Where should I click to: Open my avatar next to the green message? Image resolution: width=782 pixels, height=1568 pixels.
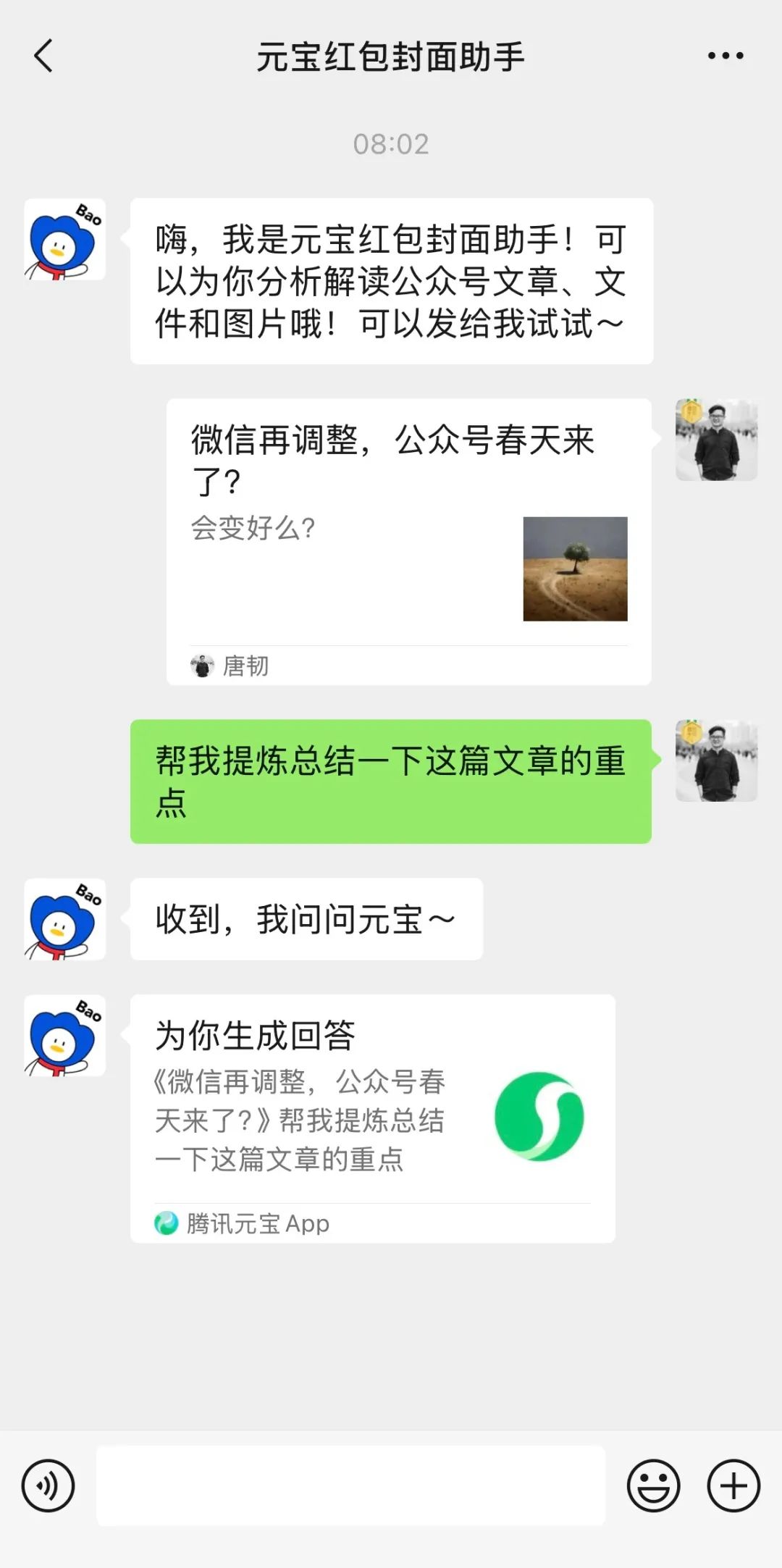pyautogui.click(x=716, y=760)
